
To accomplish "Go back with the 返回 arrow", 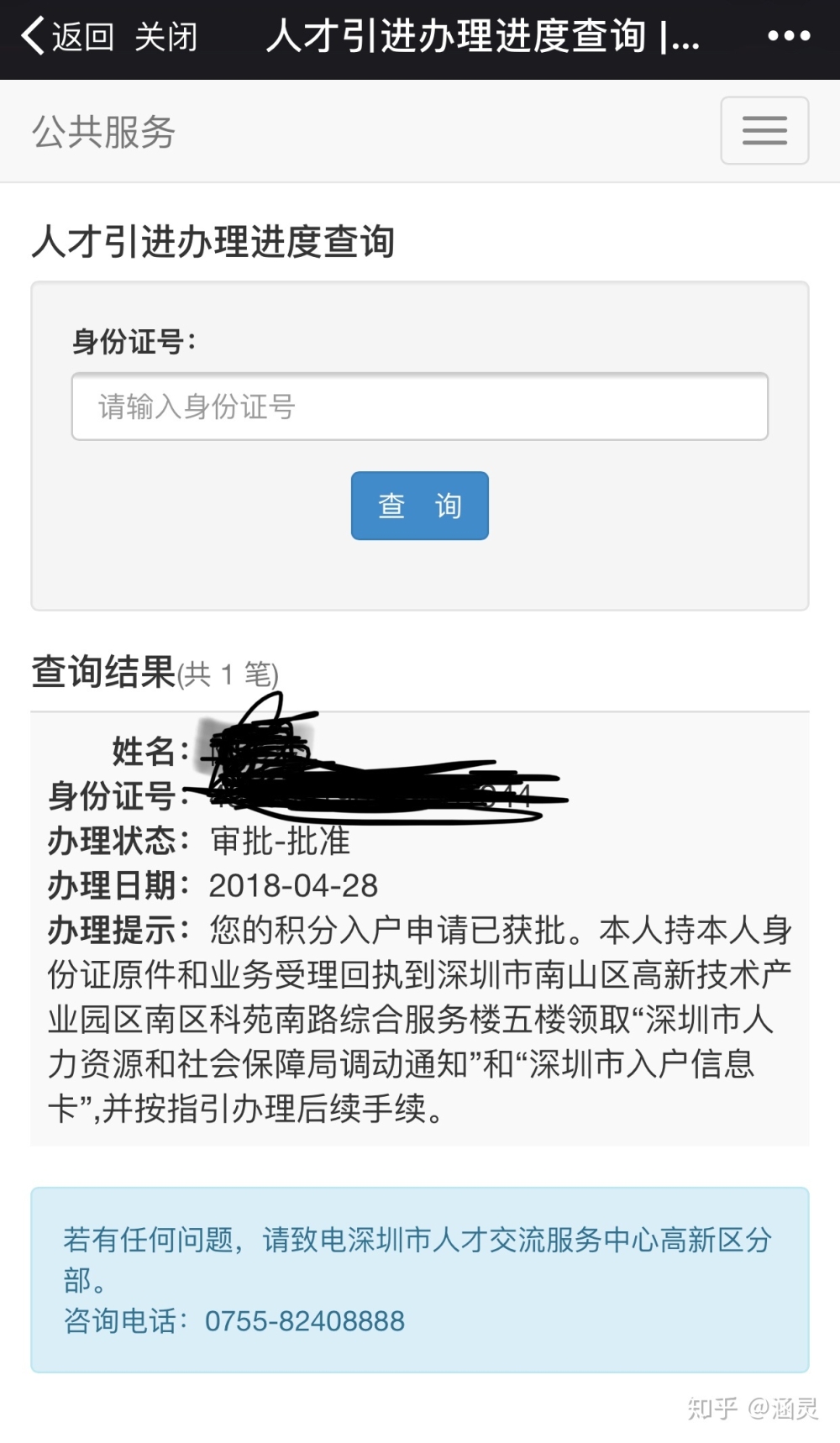I will 67,37.
